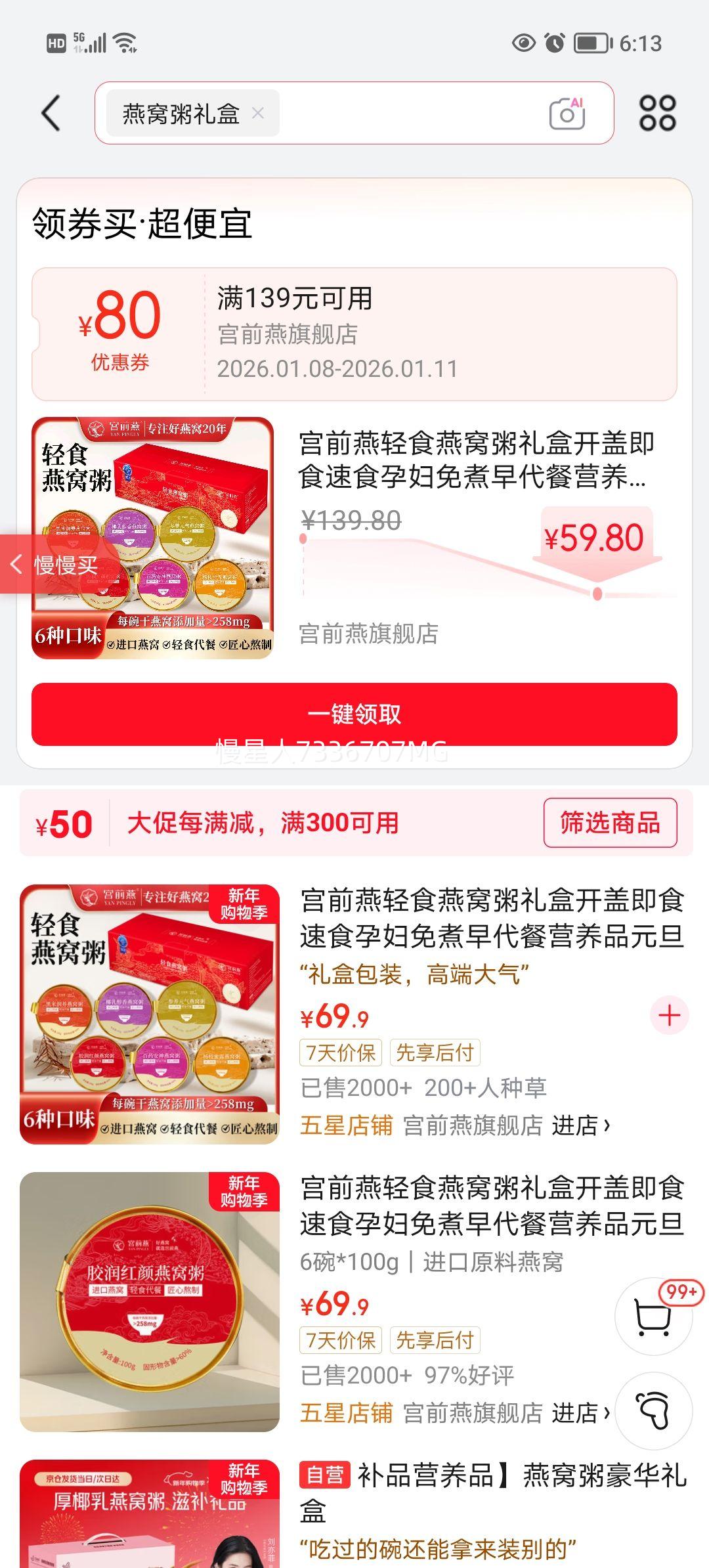Open the AI camera image search

(569, 113)
